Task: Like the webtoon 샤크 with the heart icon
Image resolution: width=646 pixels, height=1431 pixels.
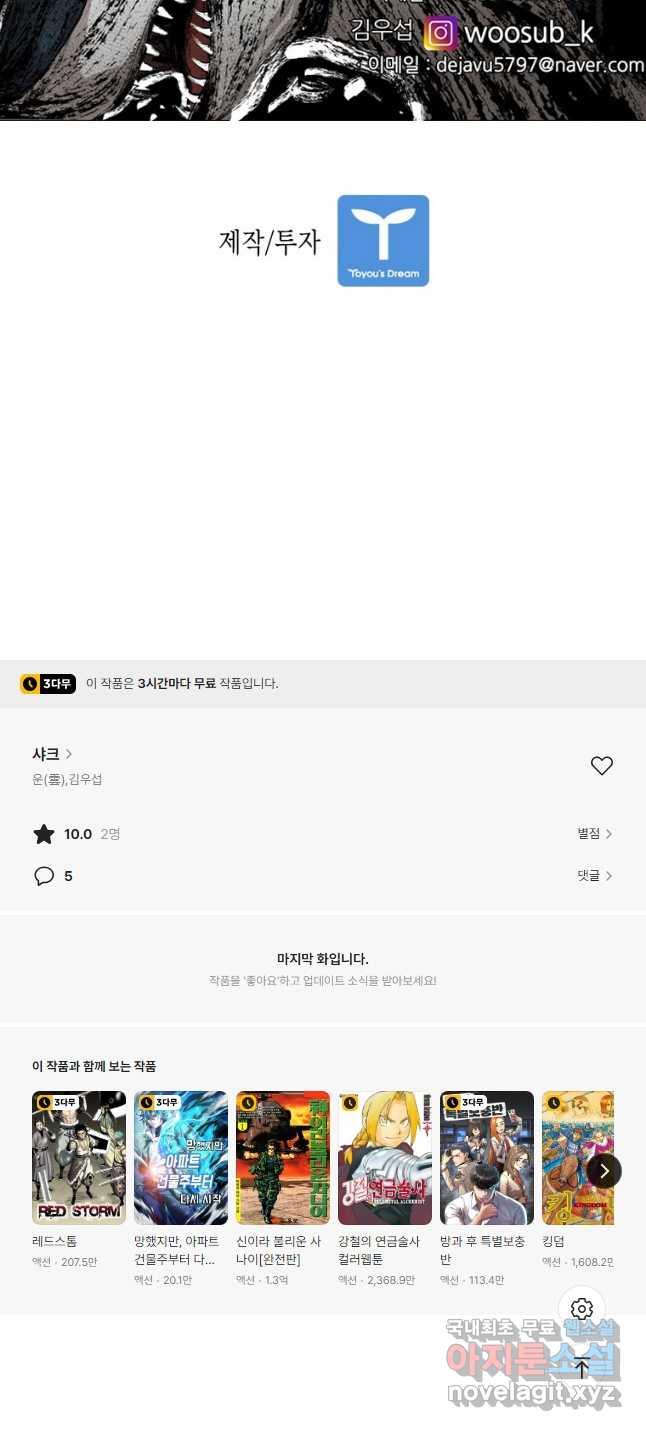Action: 601,766
